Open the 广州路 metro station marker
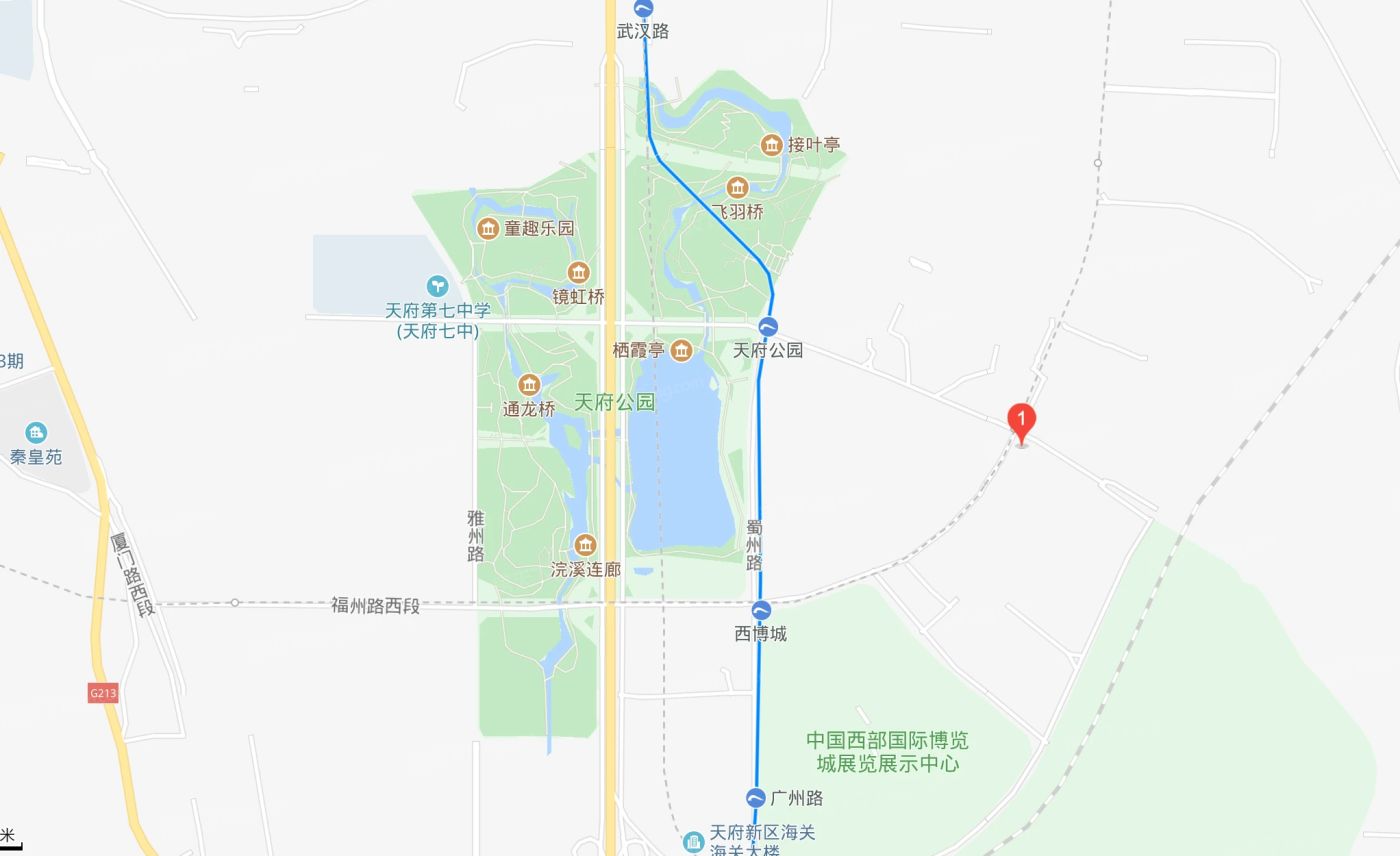The height and width of the screenshot is (856, 1400). tap(756, 798)
